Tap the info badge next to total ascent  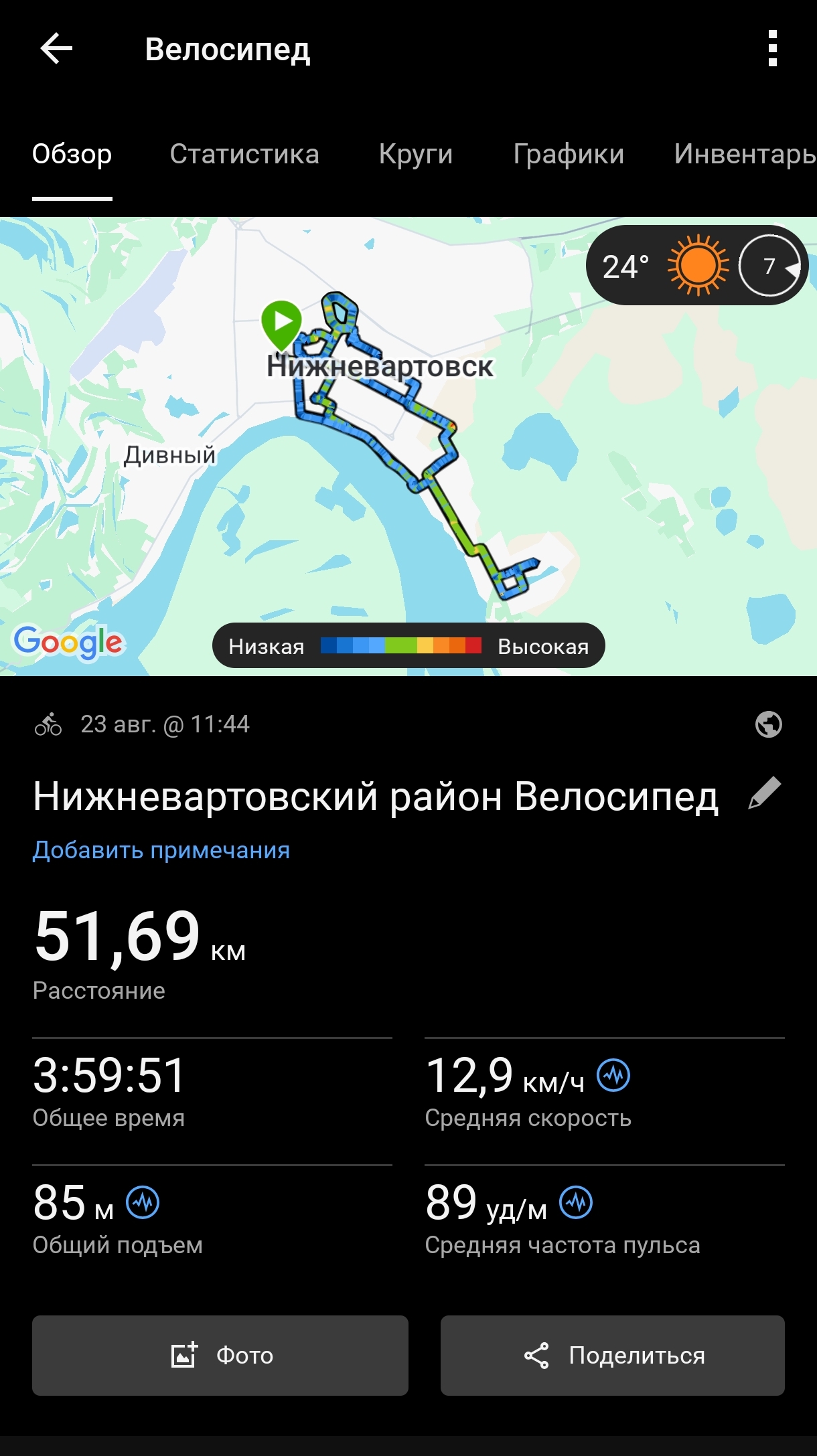pyautogui.click(x=143, y=1202)
